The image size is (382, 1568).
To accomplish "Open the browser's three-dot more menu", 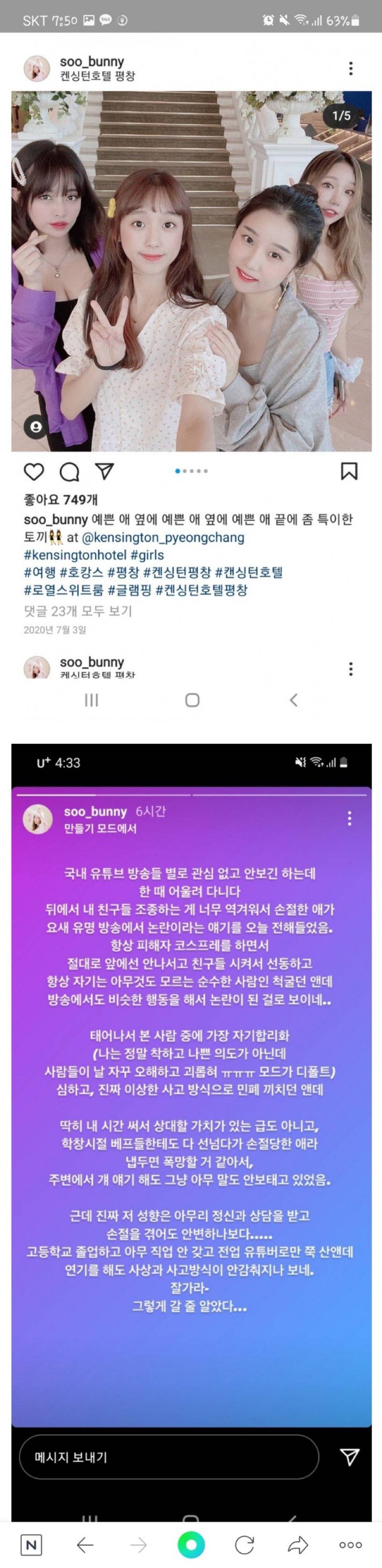I will [x=351, y=1544].
